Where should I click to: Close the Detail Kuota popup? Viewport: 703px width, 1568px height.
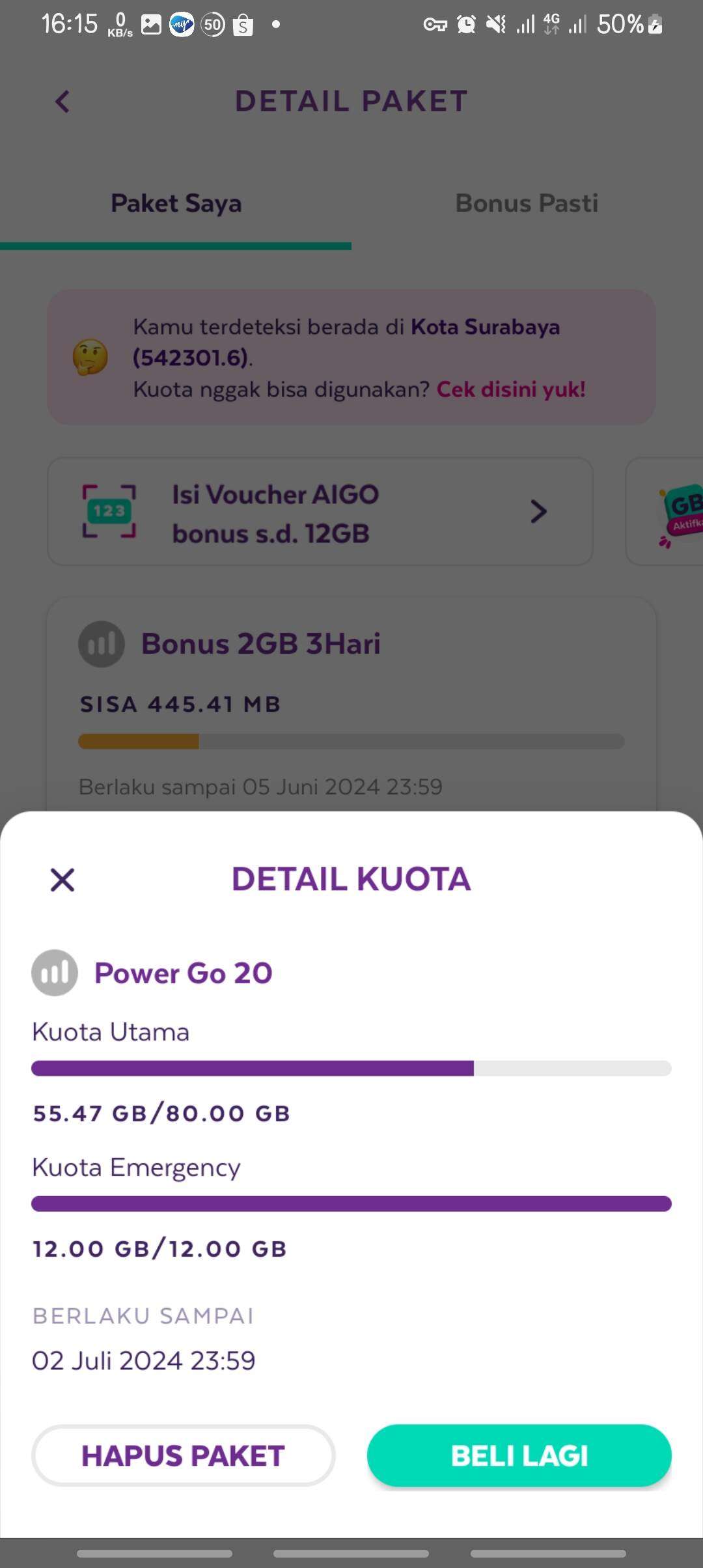62,879
